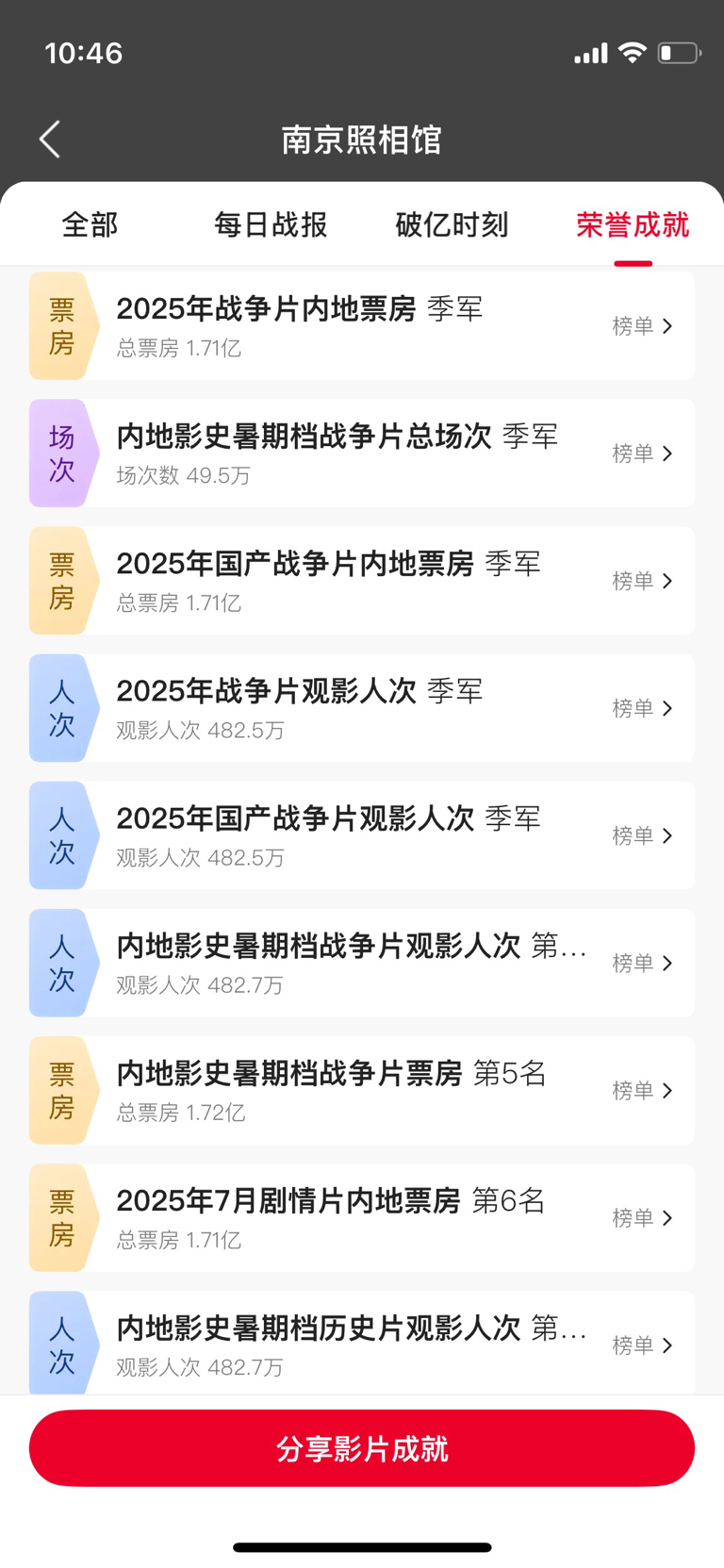Open the 破亿时刻 tab
724x1568 pixels.
point(452,225)
